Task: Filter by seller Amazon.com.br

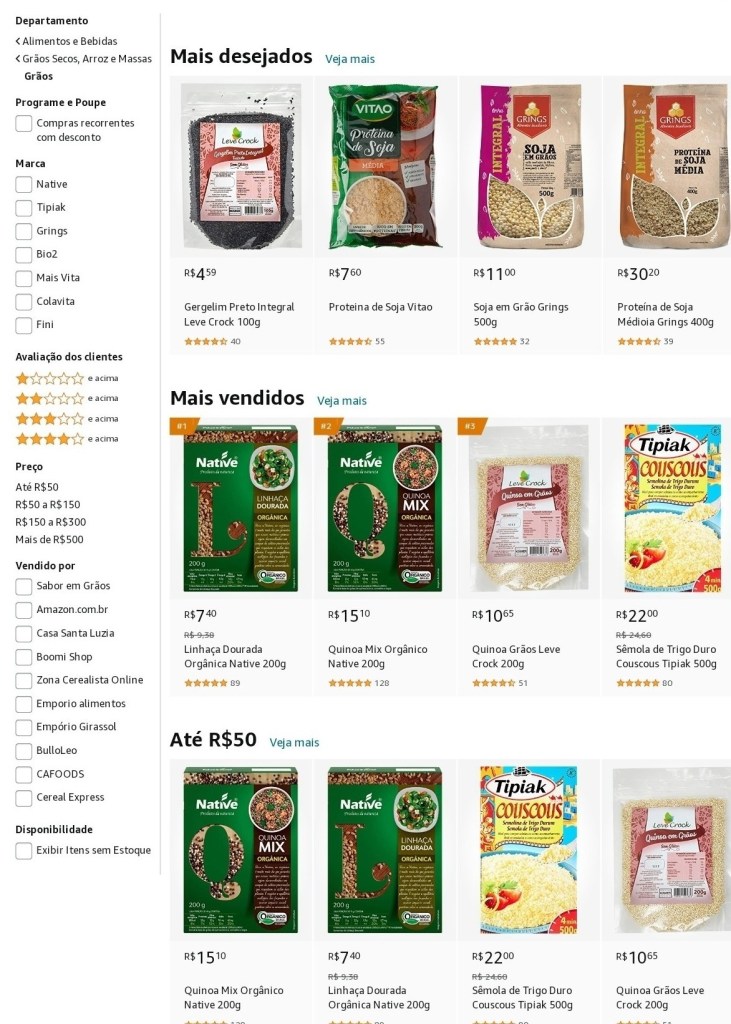Action: pos(24,610)
